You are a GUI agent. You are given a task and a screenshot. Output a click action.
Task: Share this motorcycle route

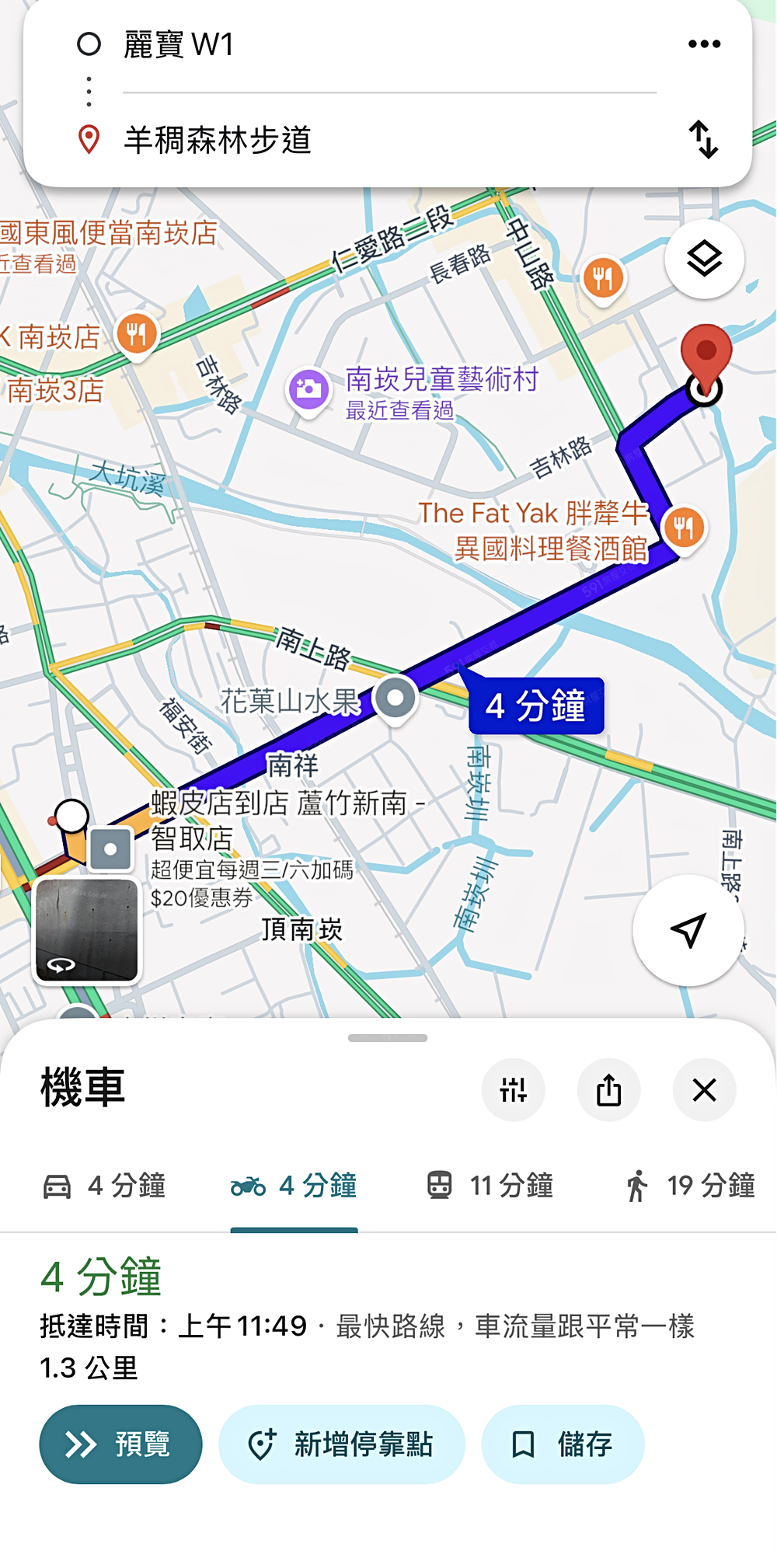point(609,1089)
